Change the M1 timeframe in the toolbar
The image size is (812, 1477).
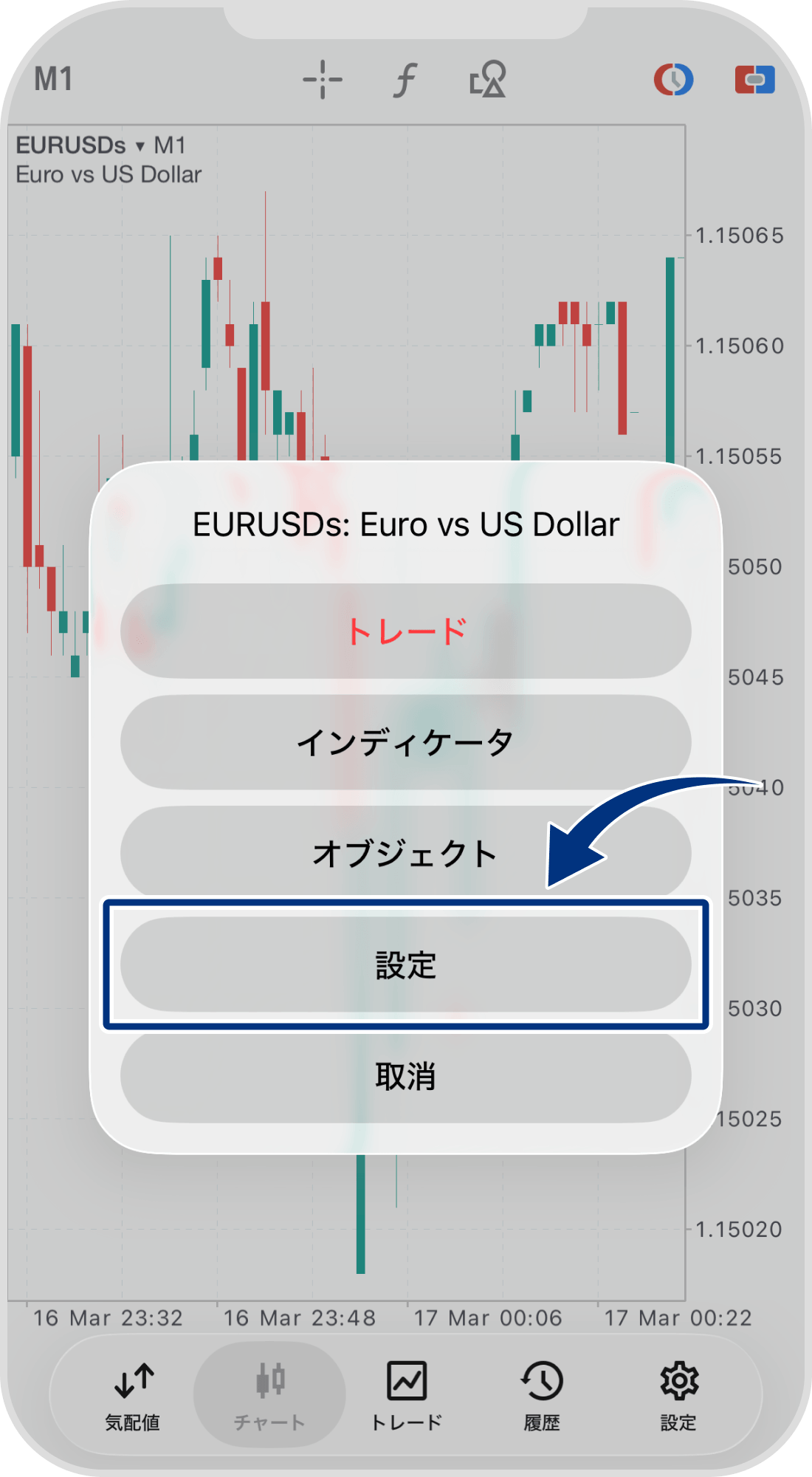[53, 79]
